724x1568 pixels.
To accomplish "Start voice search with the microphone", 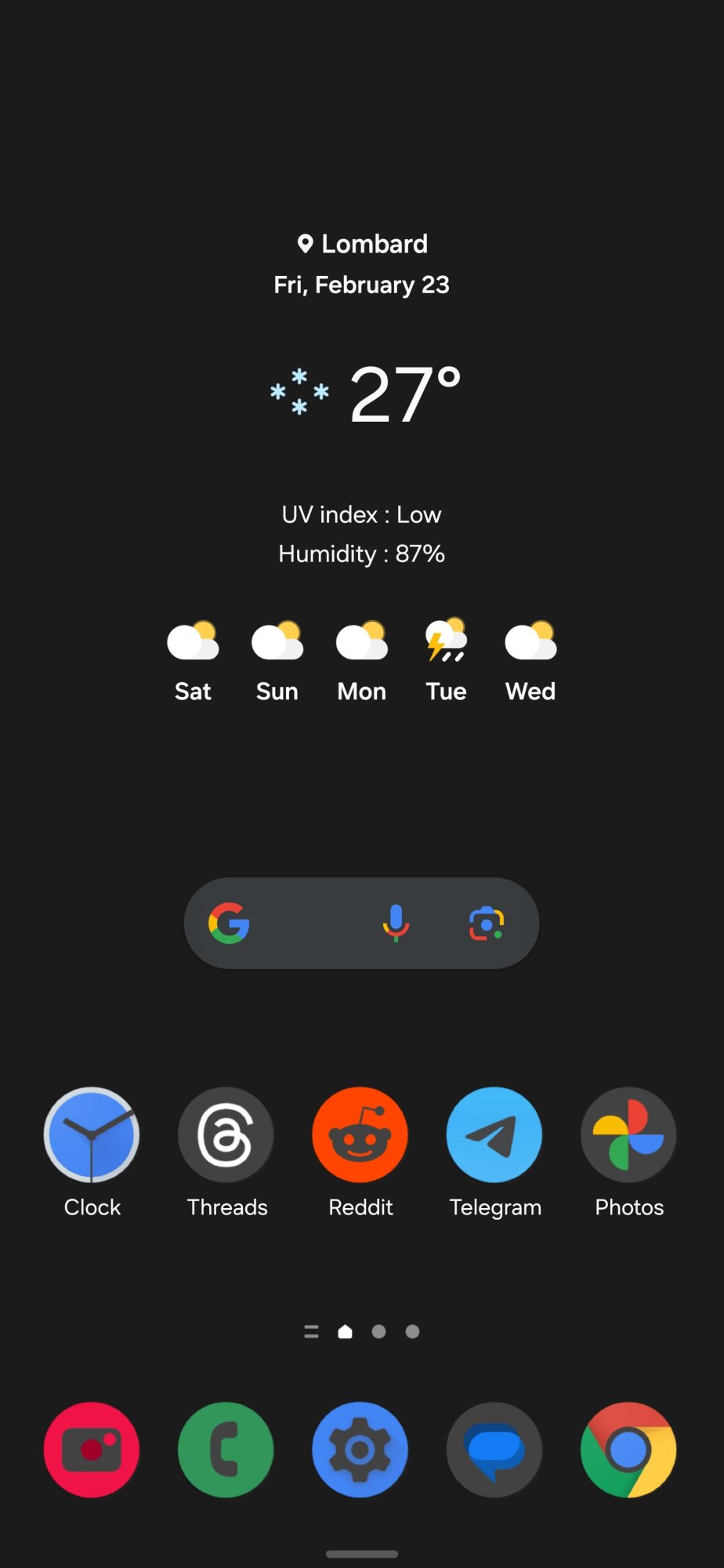I will pyautogui.click(x=396, y=923).
